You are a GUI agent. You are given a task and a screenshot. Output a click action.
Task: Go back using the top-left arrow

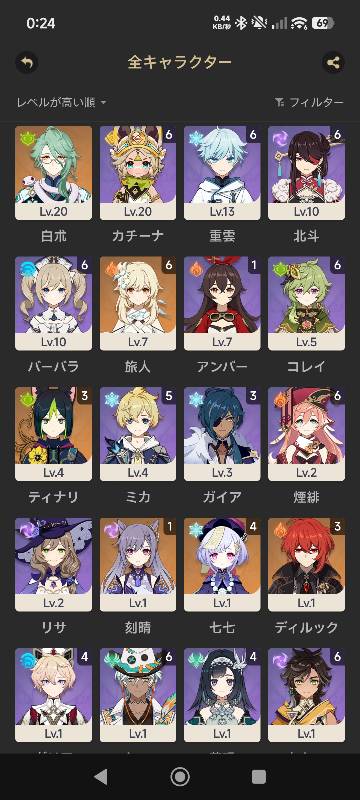click(27, 63)
